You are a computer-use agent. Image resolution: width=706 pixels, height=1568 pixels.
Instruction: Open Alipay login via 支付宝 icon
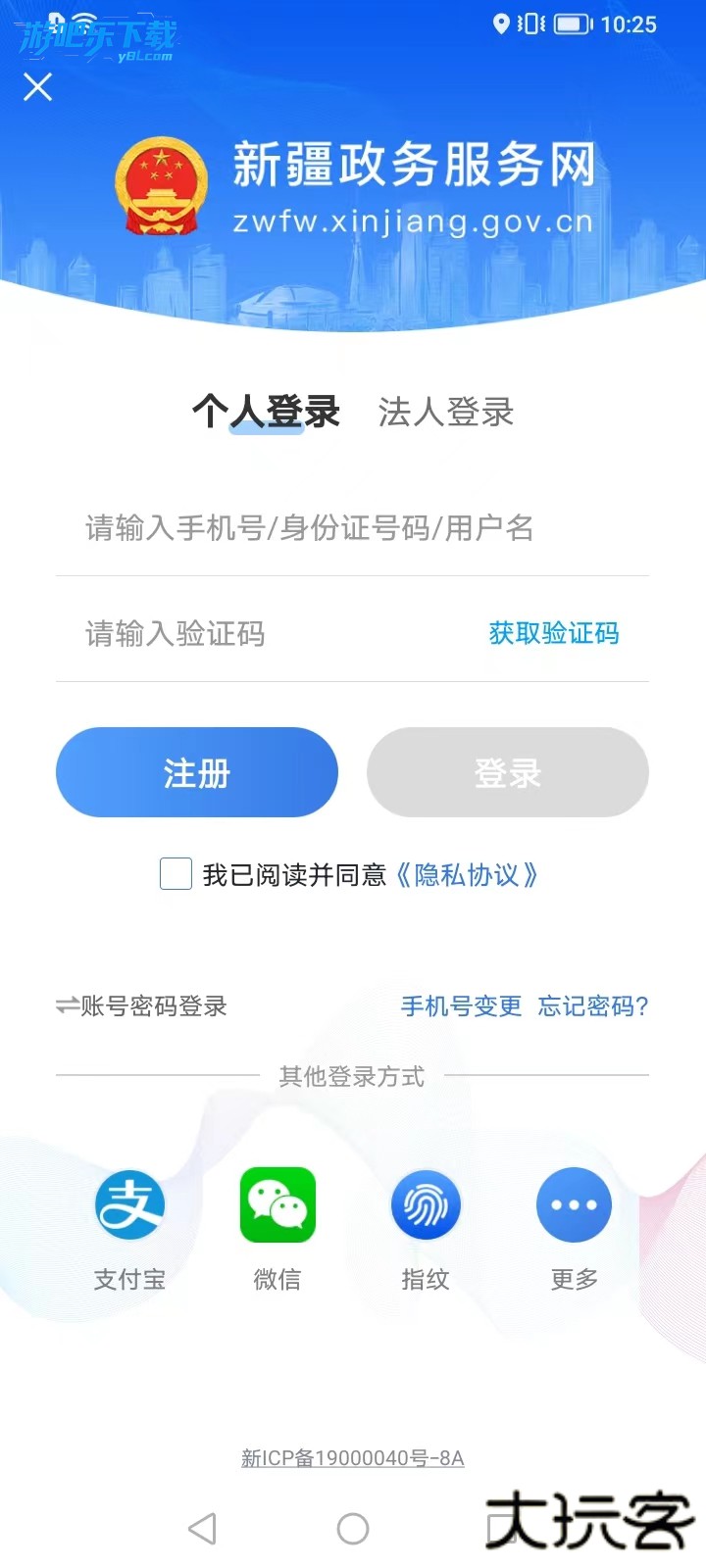pos(128,1204)
